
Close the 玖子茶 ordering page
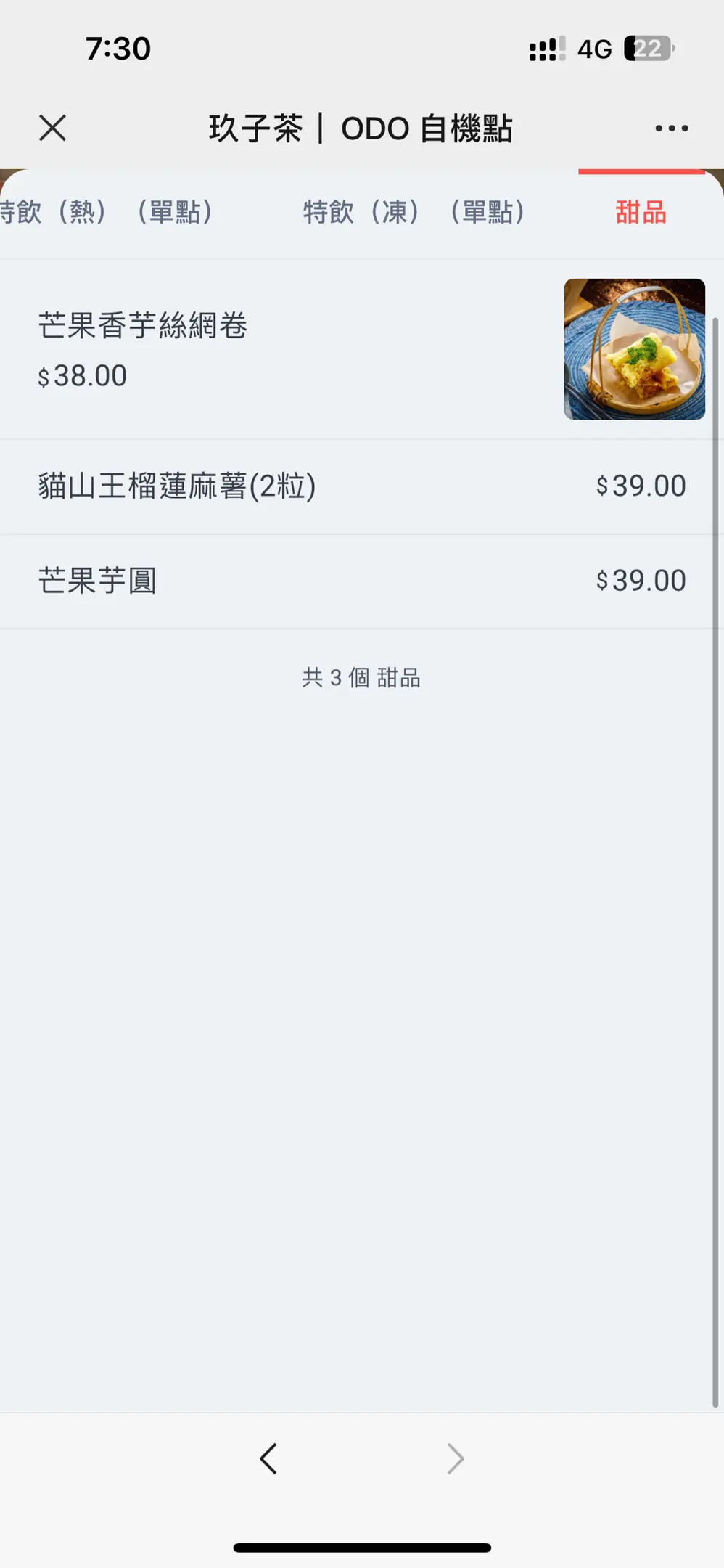coord(52,128)
